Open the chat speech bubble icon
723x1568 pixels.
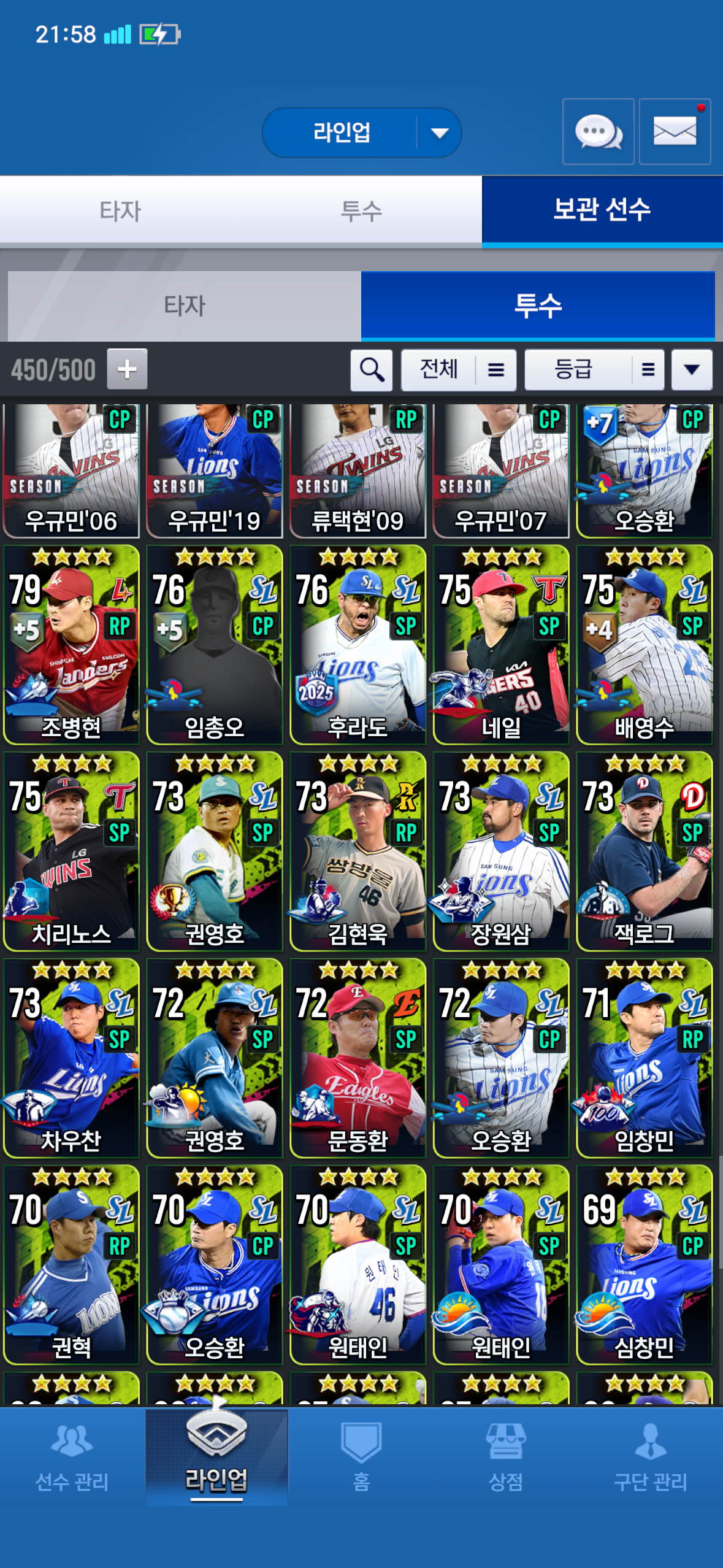click(x=598, y=131)
